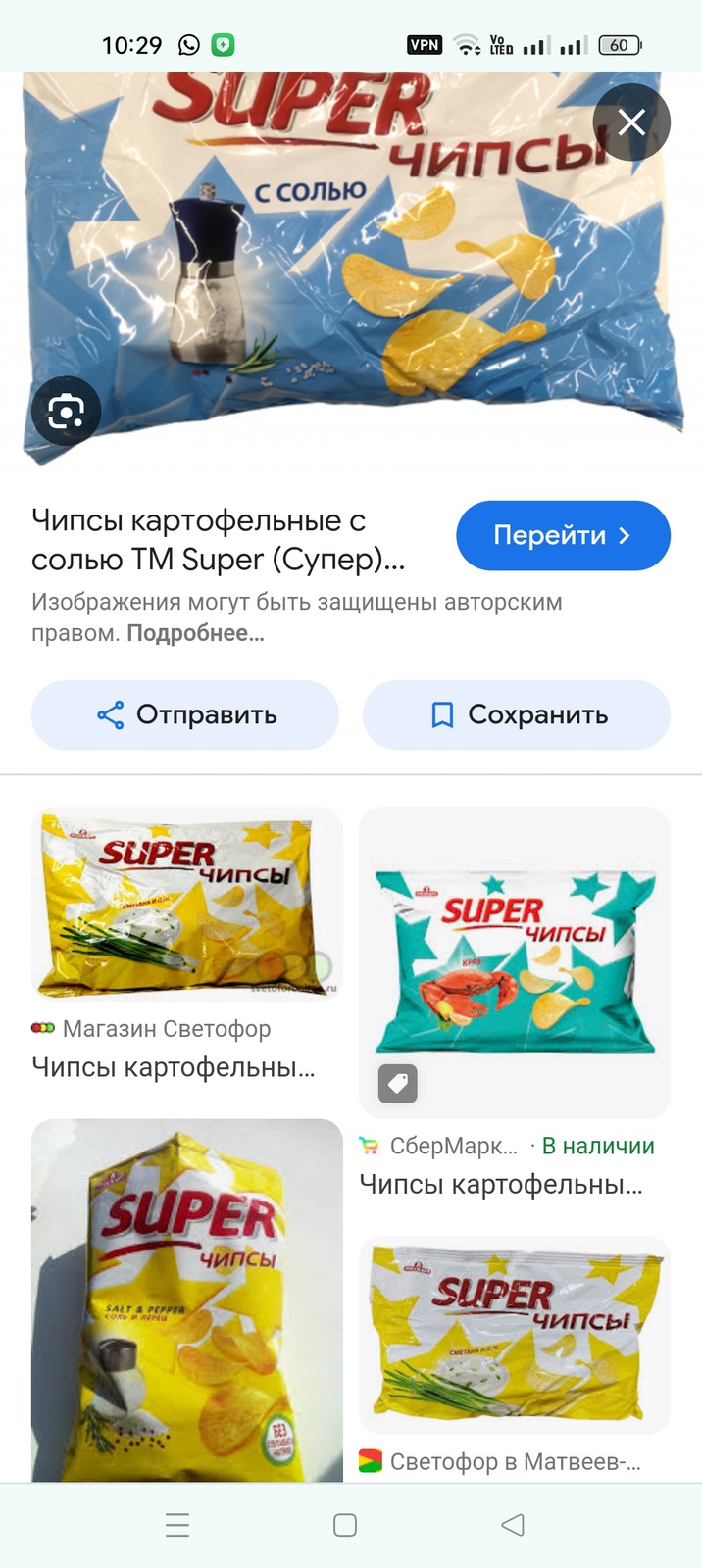Share image via Отправить
The width and height of the screenshot is (702, 1568).
185,714
